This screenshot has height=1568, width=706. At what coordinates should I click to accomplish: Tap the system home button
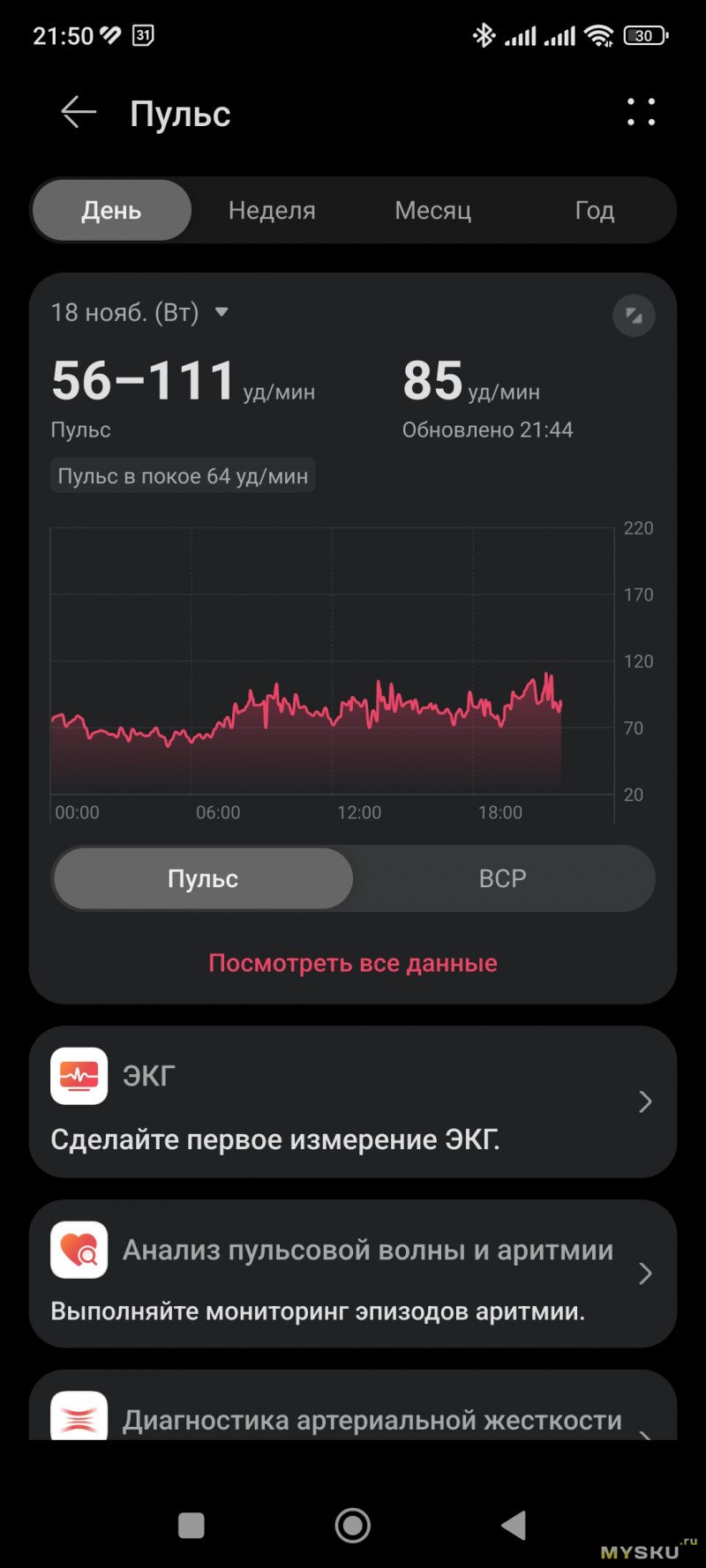[353, 1525]
